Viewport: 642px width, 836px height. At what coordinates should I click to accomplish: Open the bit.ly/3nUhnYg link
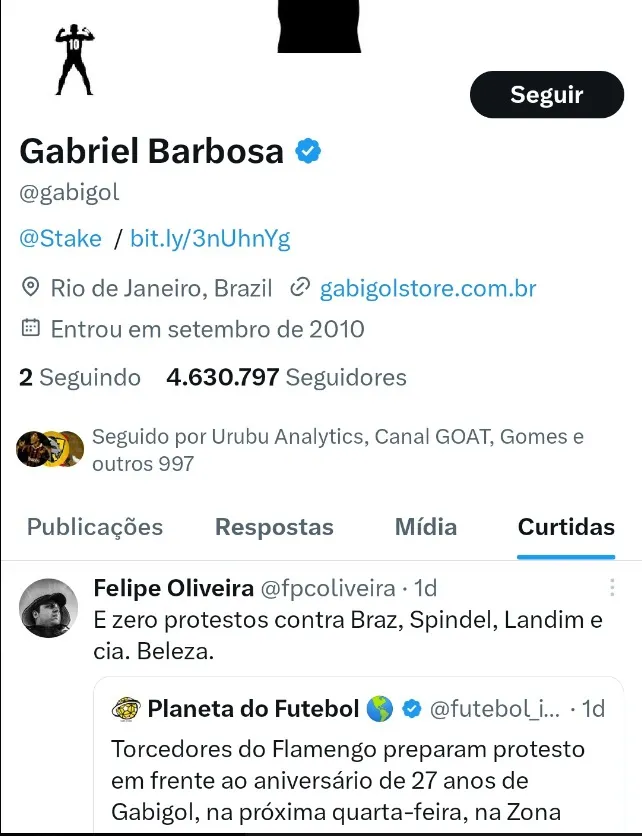(210, 238)
